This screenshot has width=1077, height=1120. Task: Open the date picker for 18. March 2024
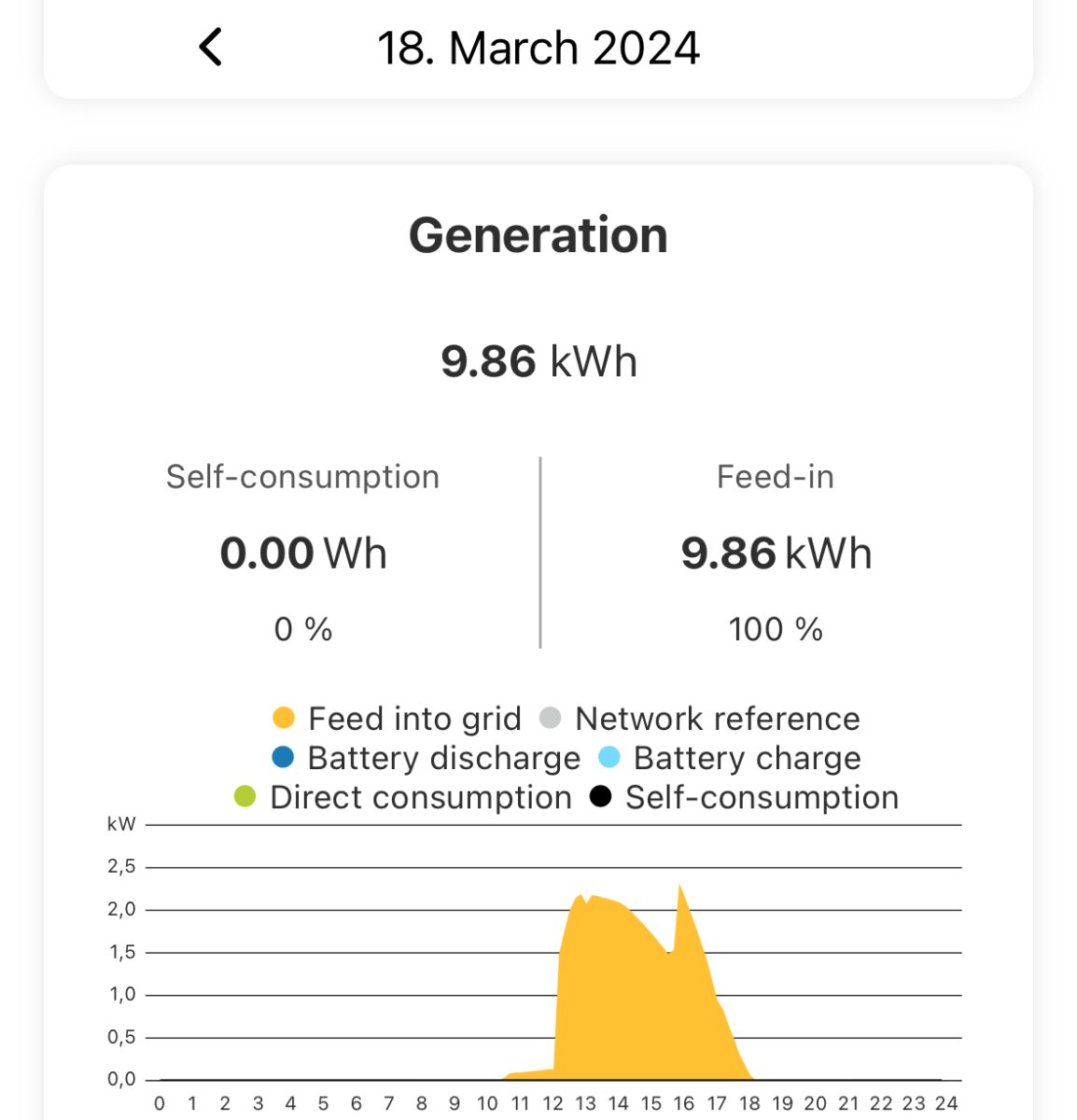[x=538, y=49]
